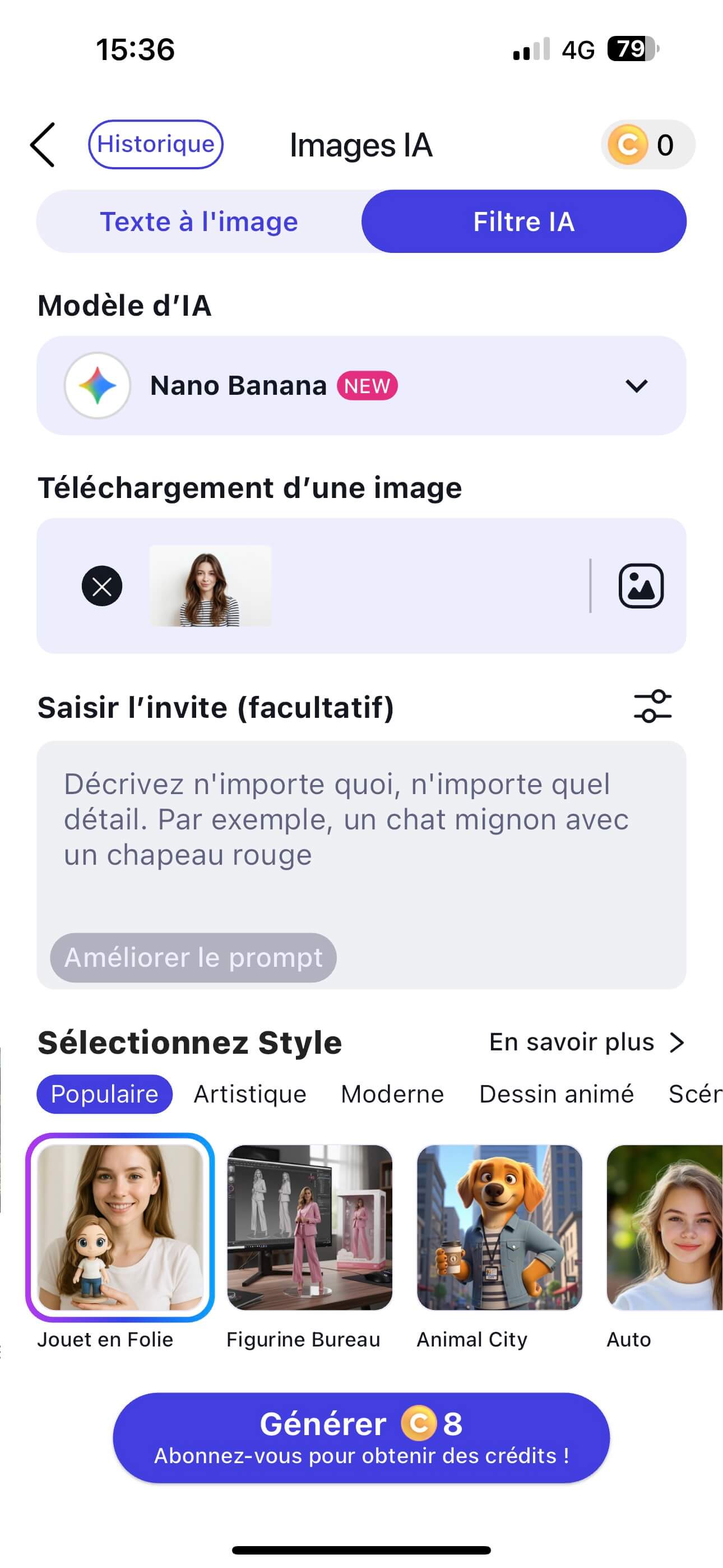Screen dimensions: 723x1568
Task: Switch to Artistique style category
Action: pyautogui.click(x=250, y=1094)
